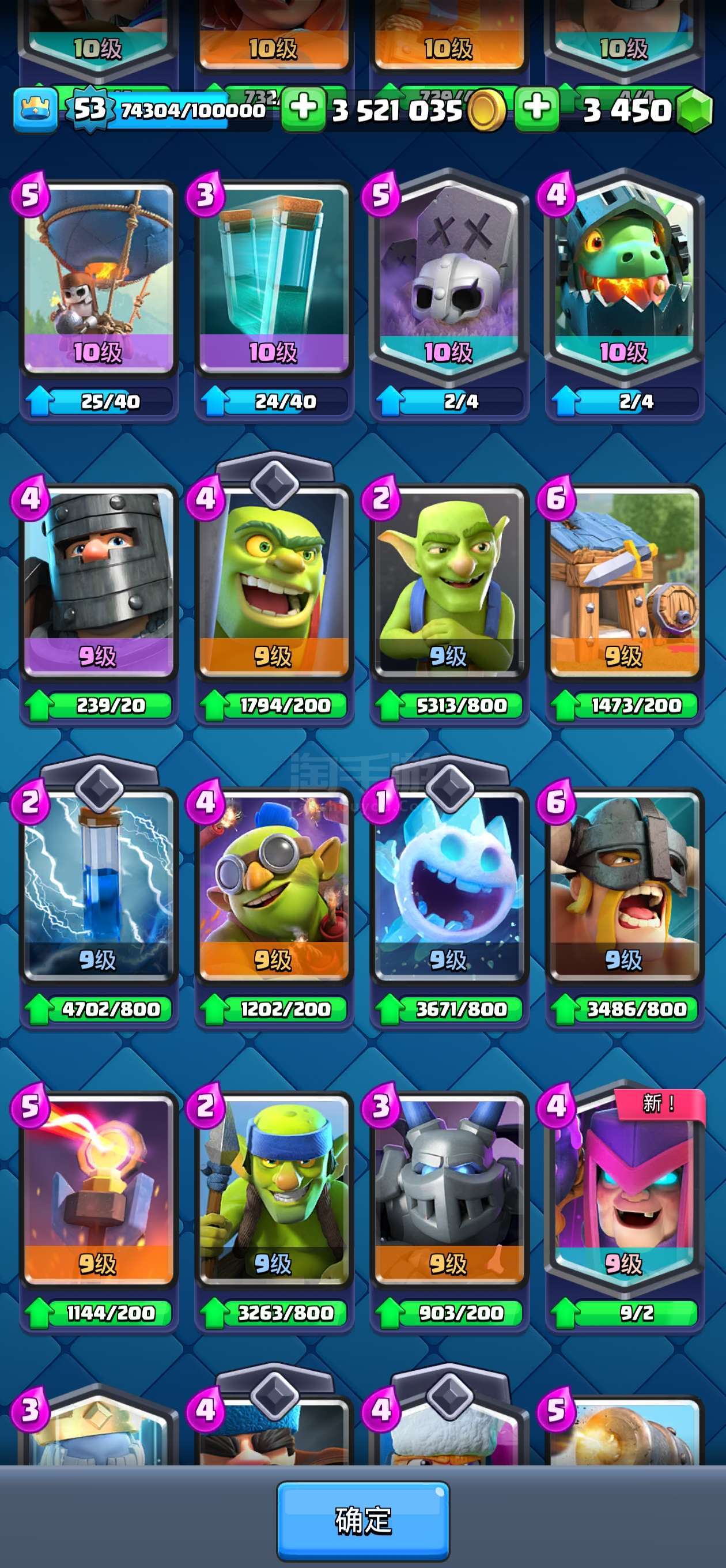This screenshot has height=1568, width=726.
Task: Open the king level 53 crown icon
Action: [x=35, y=110]
